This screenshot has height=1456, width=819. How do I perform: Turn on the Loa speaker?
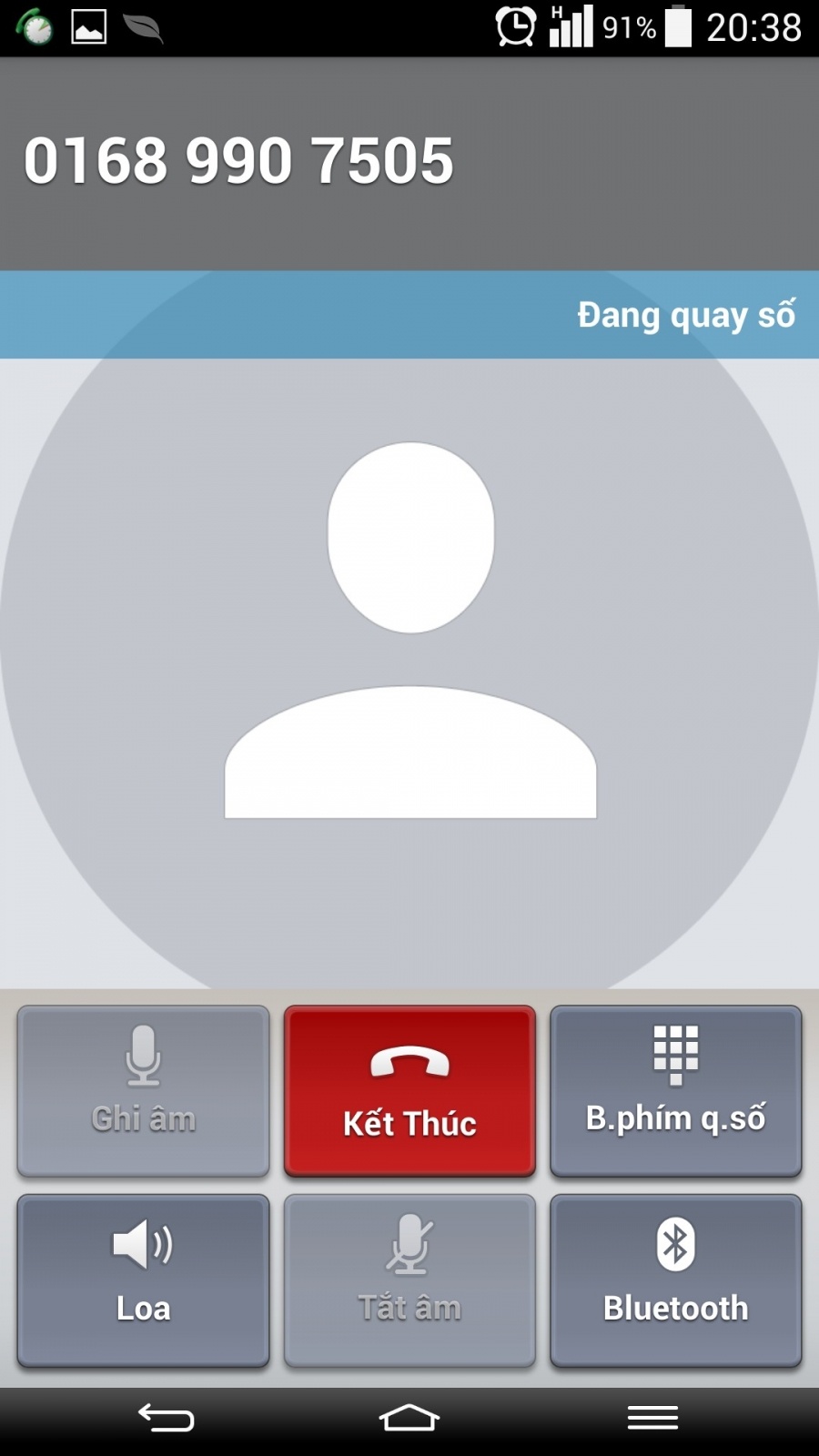click(143, 1280)
